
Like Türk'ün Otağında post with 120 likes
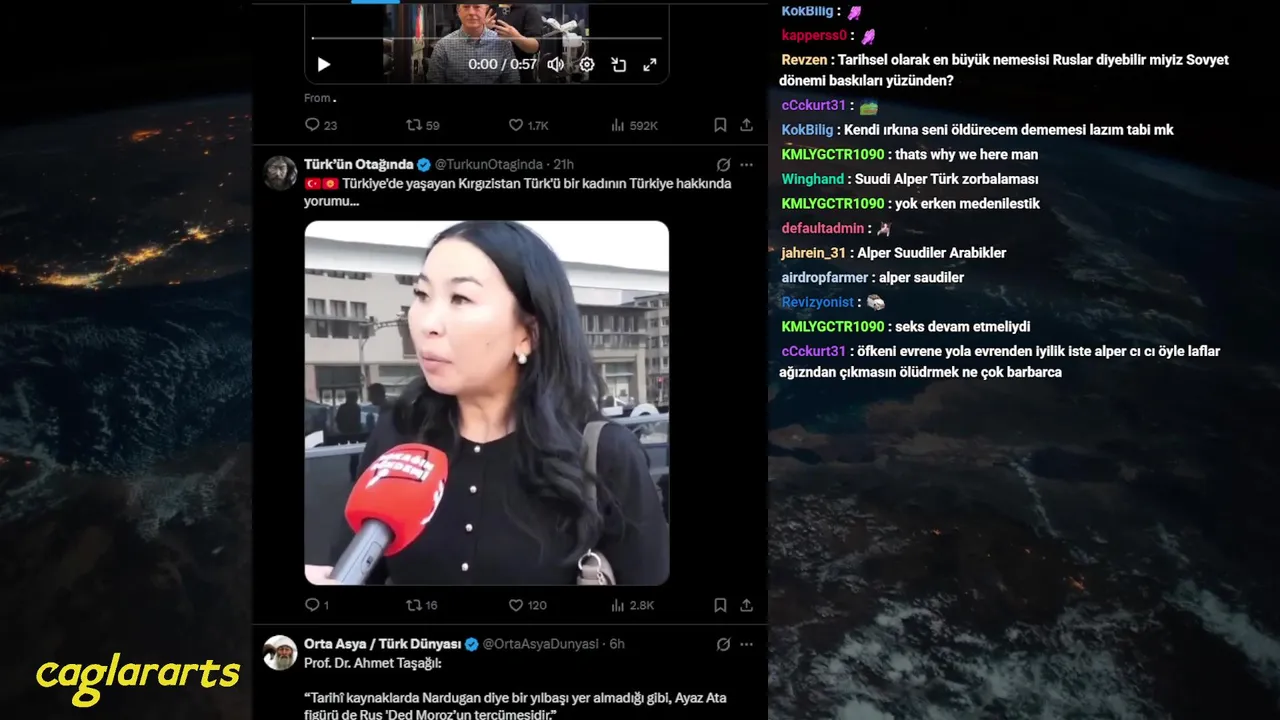(516, 605)
